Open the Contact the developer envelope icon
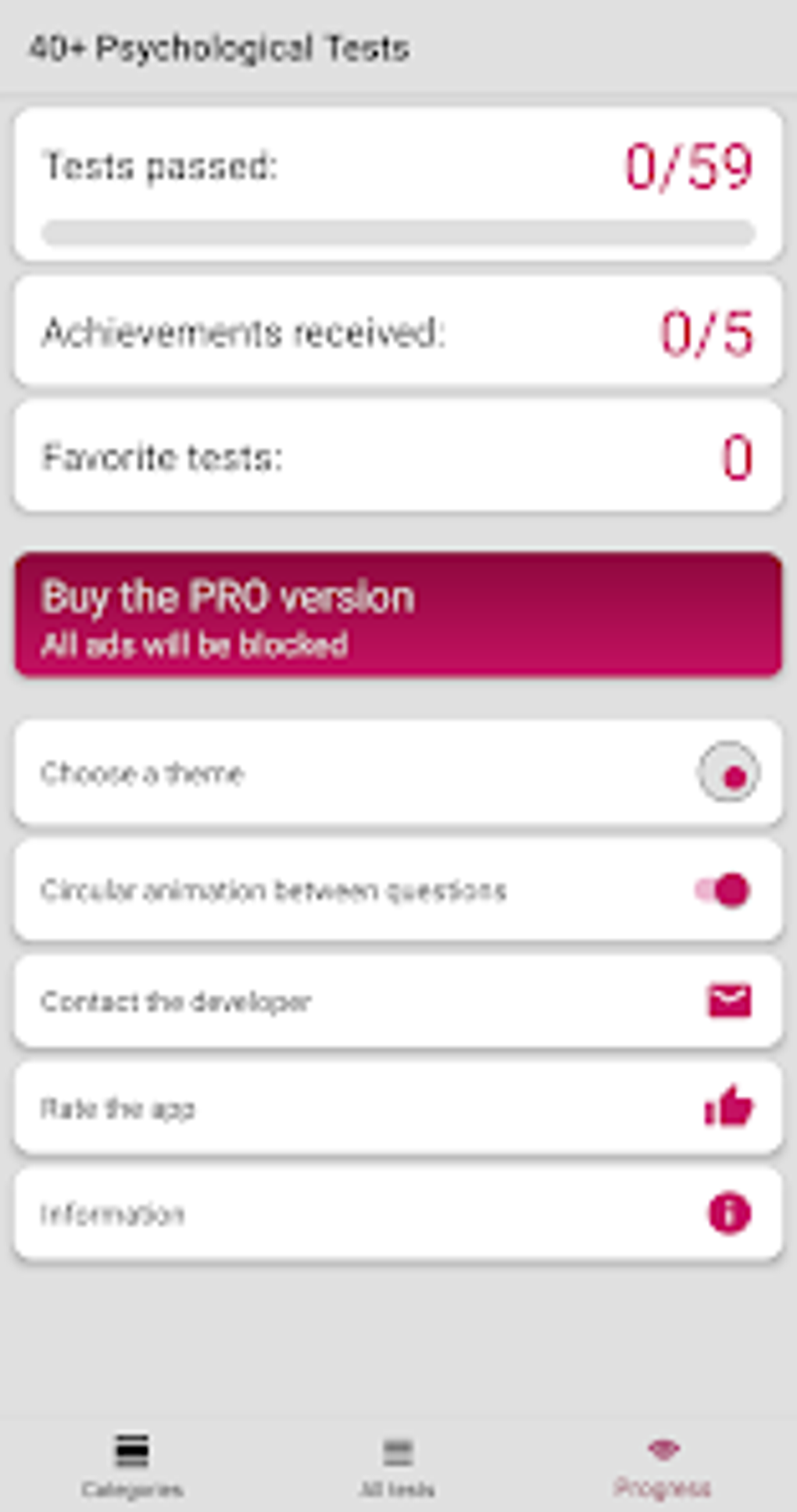Screen dimensions: 797x1512 point(727,999)
